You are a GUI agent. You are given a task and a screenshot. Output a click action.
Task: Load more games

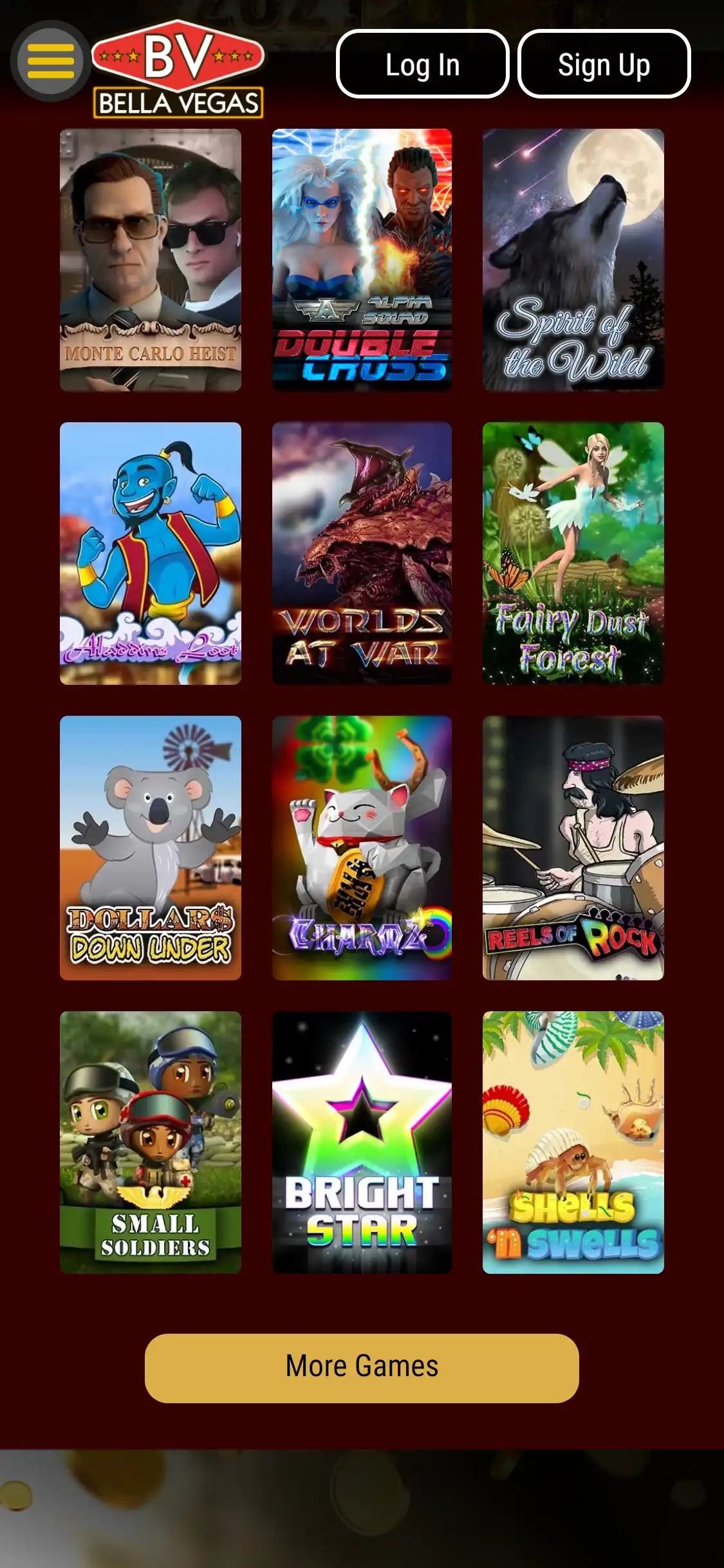(x=362, y=1368)
